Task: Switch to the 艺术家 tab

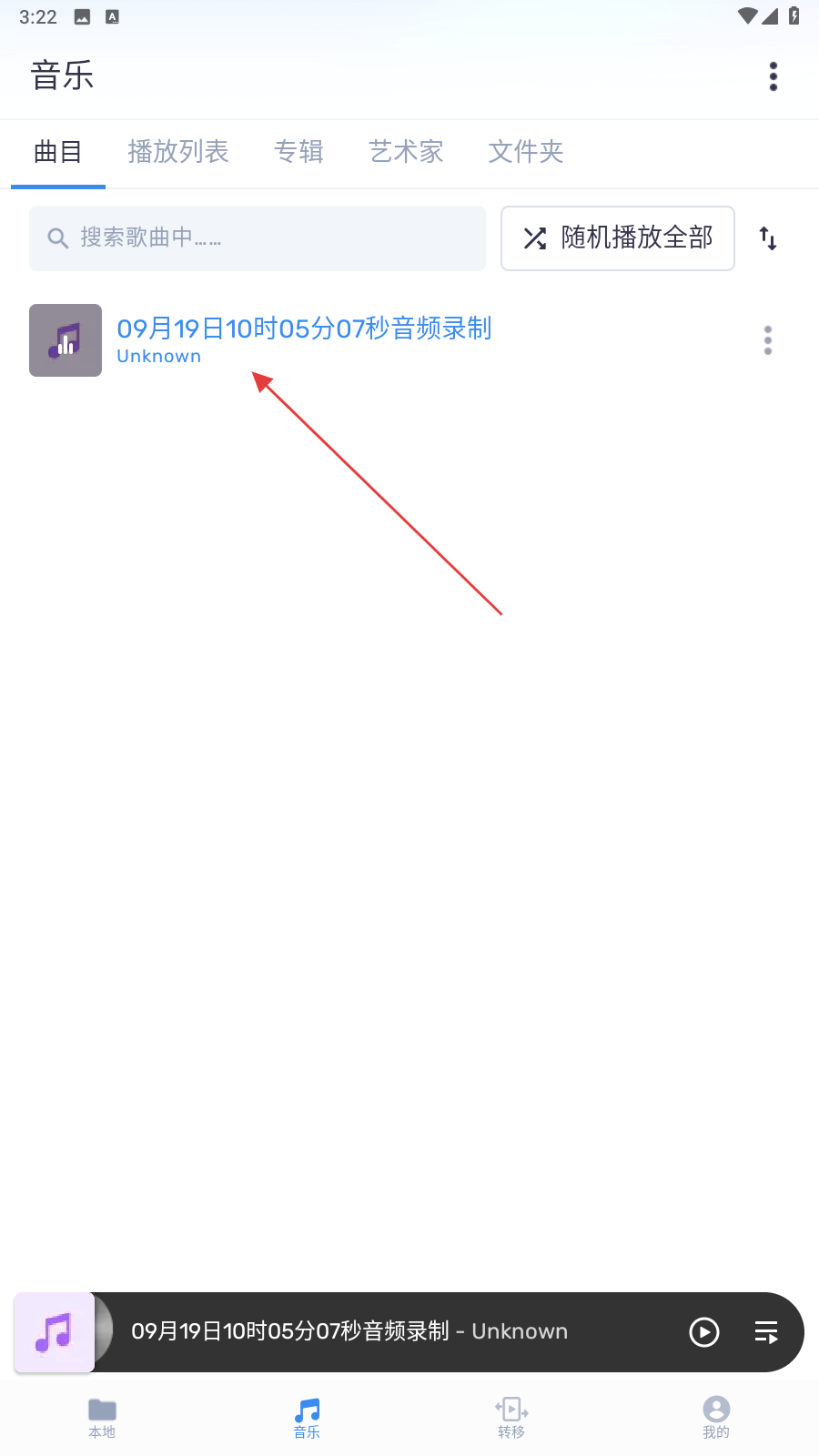Action: (406, 151)
